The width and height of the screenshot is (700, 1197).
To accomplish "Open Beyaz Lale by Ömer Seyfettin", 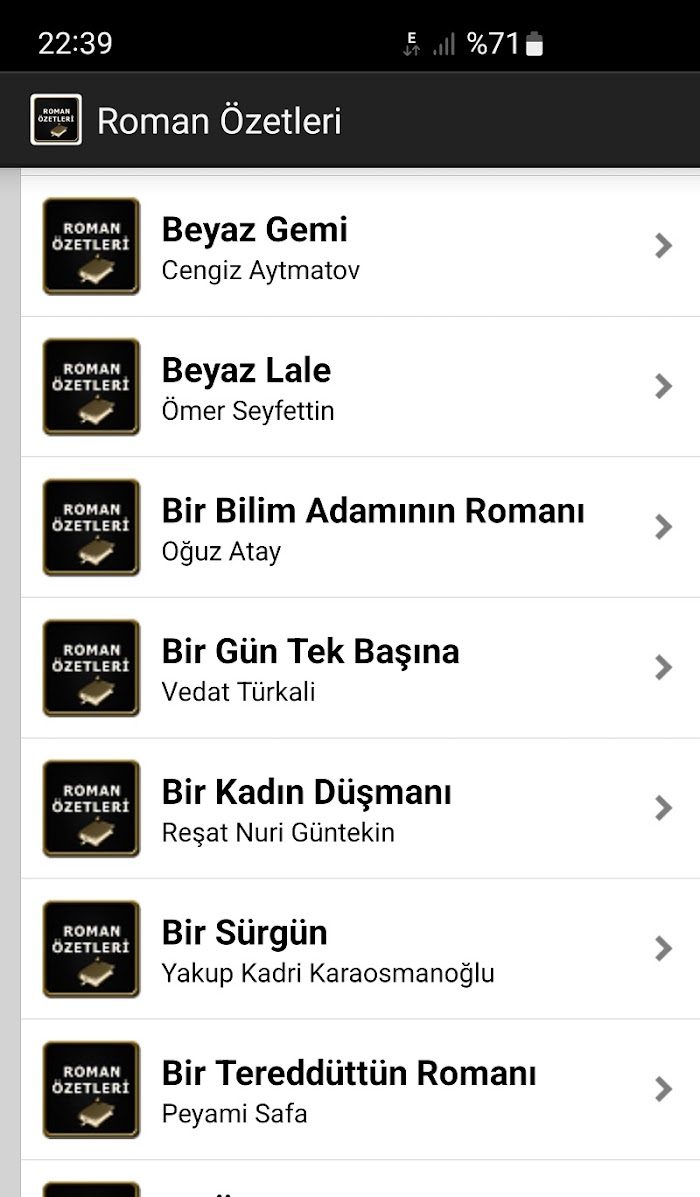I will coord(360,387).
